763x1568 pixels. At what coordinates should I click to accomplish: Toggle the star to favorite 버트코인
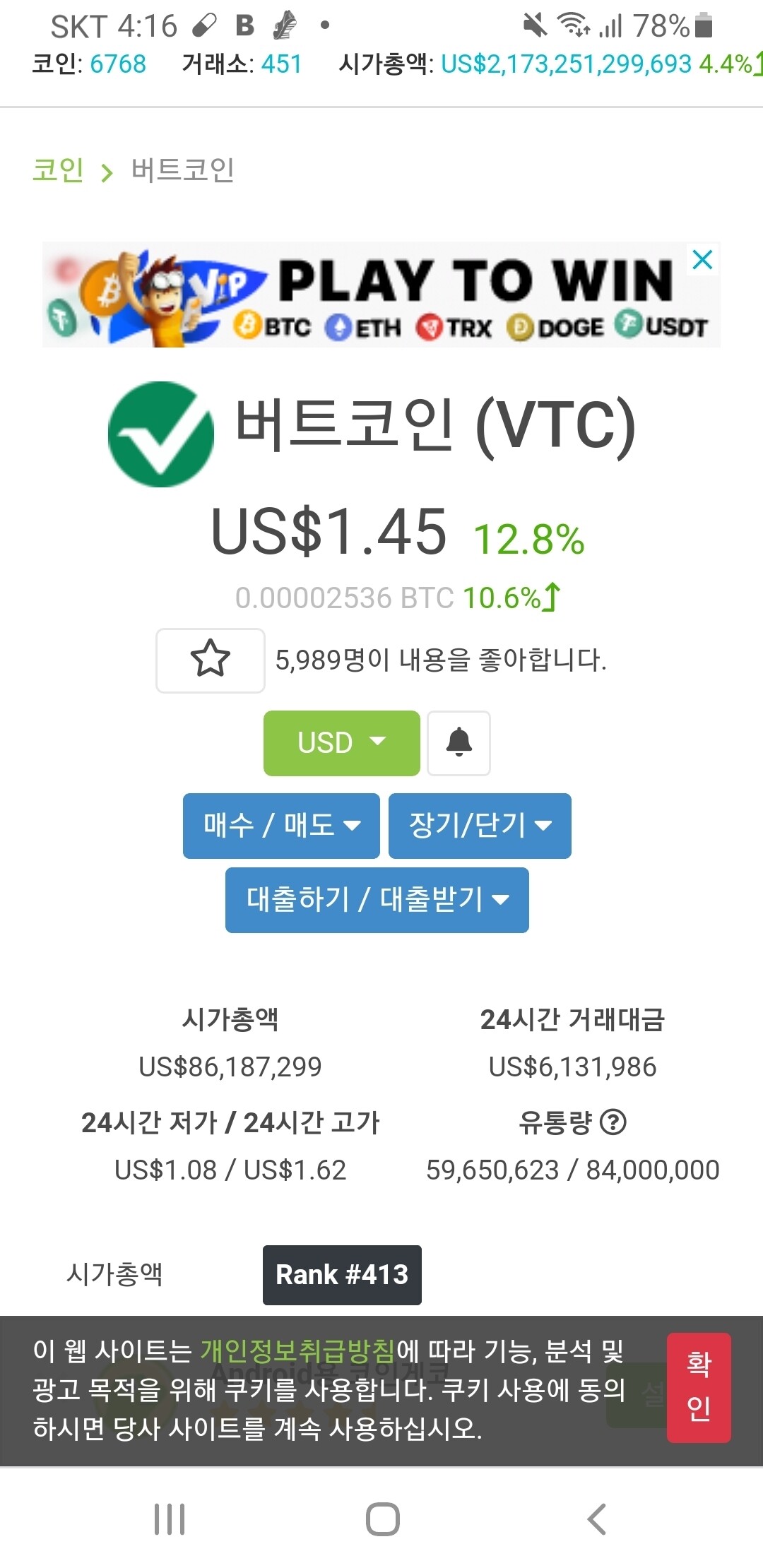[210, 660]
